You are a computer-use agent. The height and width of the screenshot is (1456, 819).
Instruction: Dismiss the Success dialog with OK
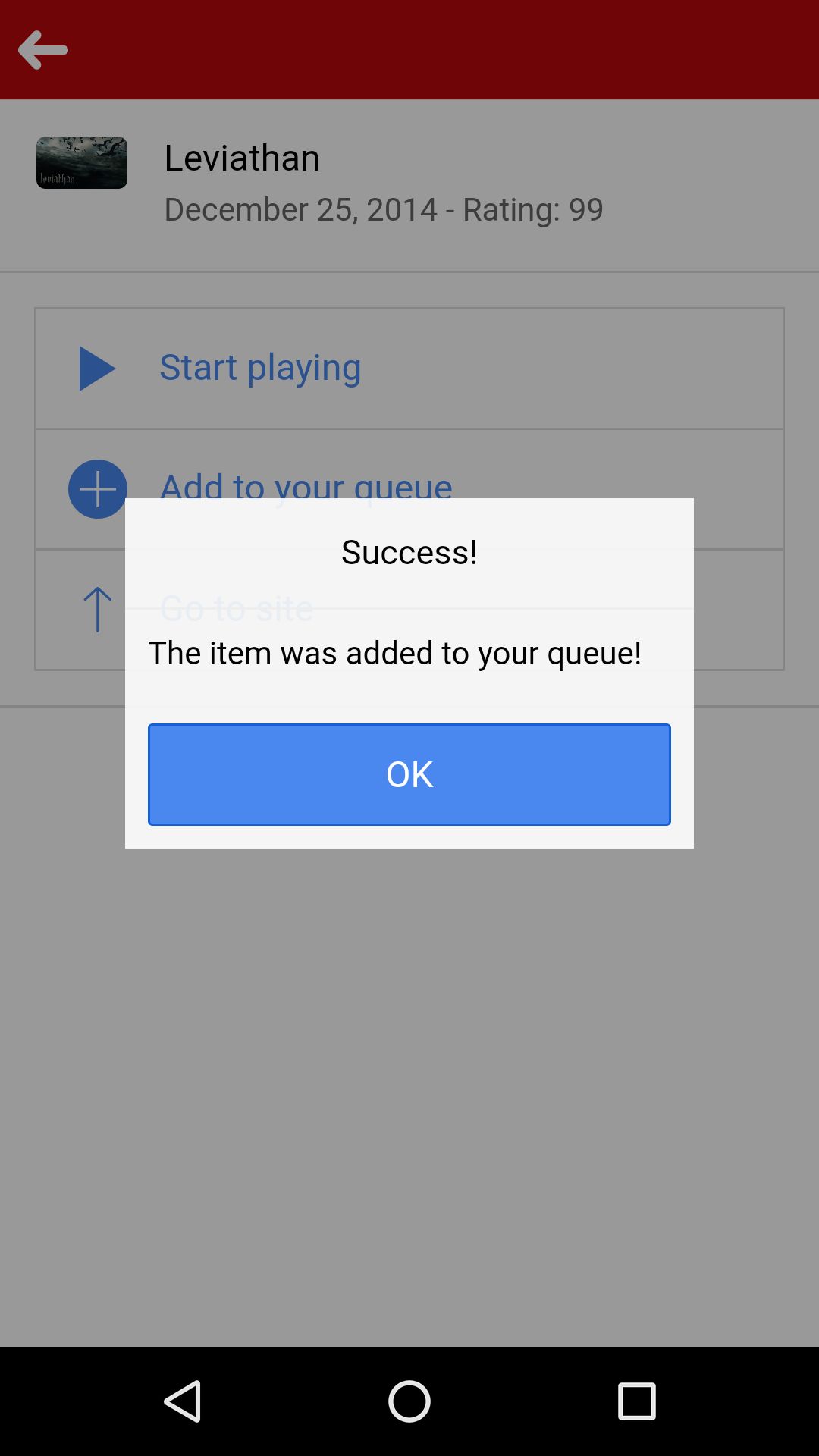pos(409,774)
